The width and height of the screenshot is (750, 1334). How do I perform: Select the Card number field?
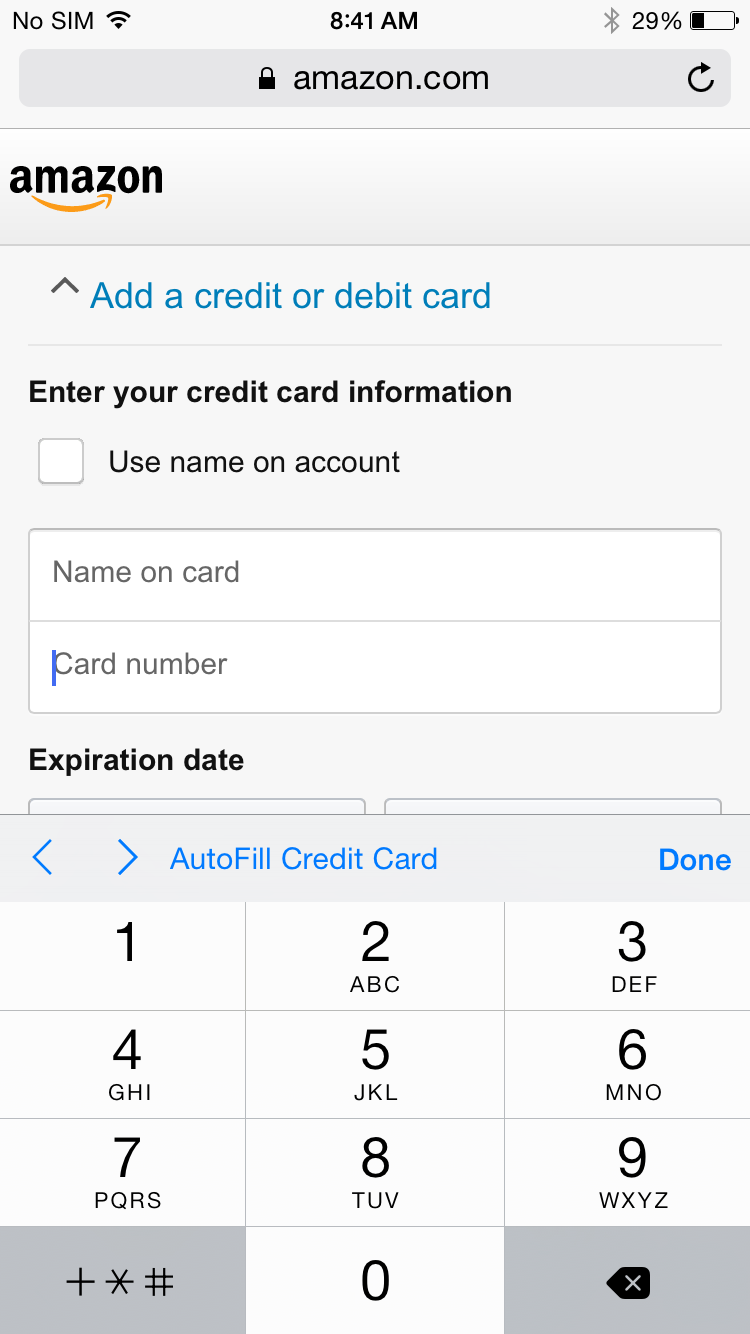coord(374,665)
